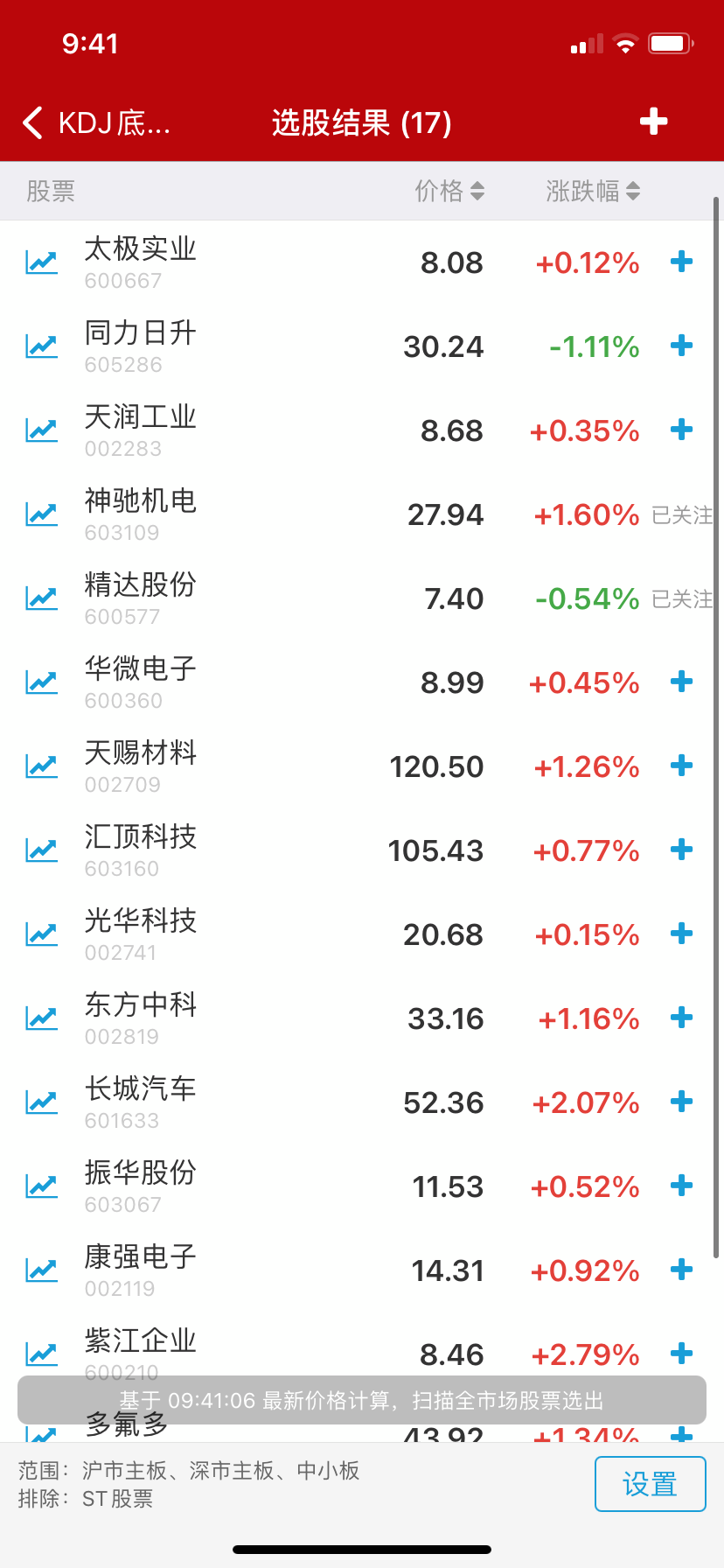Select the back arrow to return to KDJ底
The width and height of the screenshot is (724, 1568).
click(32, 123)
